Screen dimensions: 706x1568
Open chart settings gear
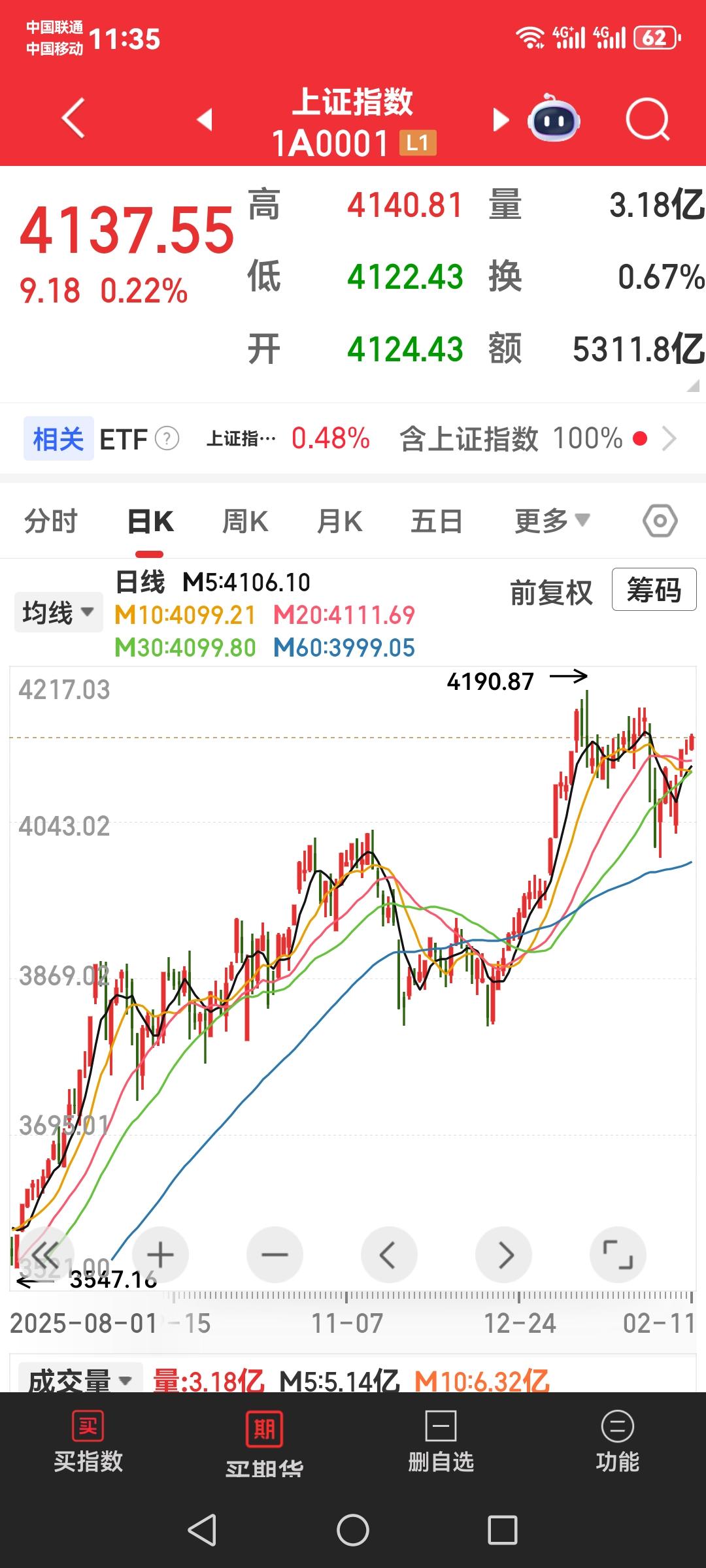point(659,521)
